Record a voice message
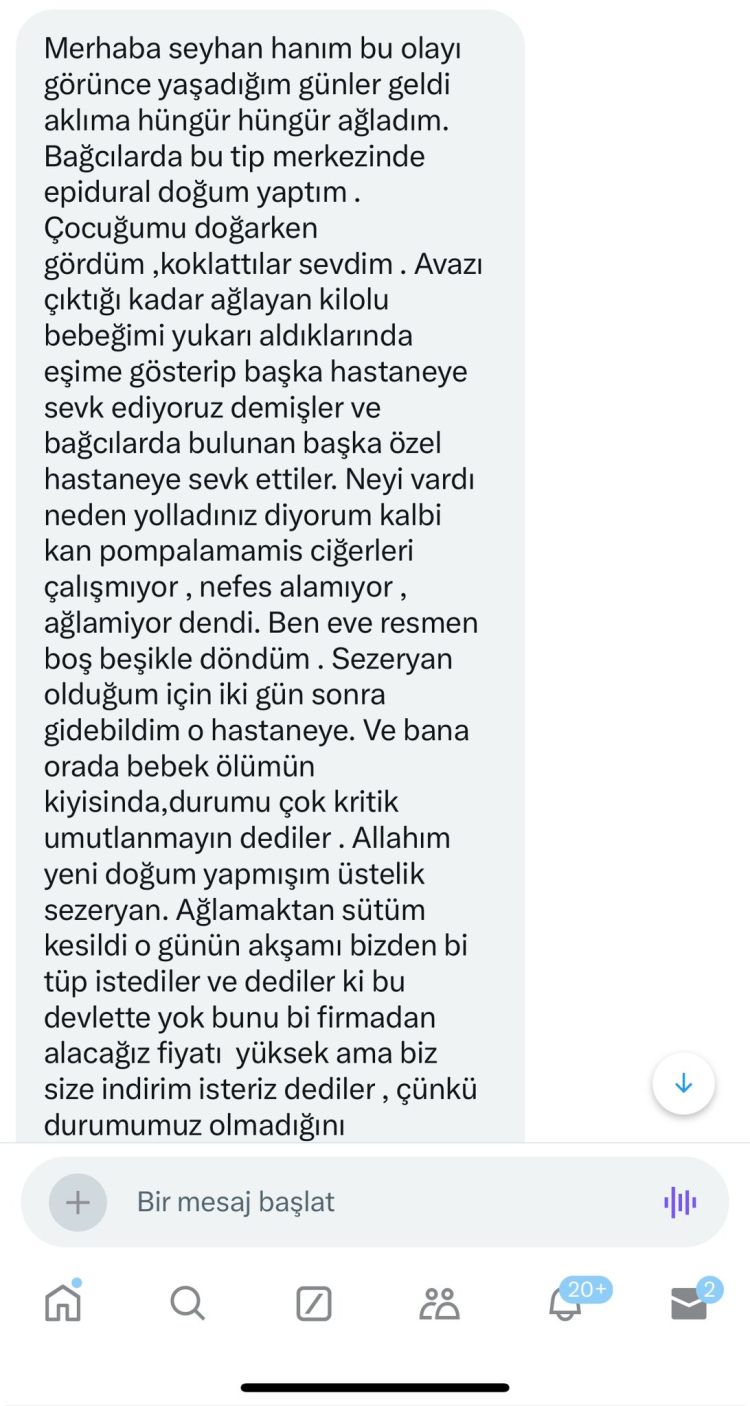This screenshot has height=1406, width=750. [x=680, y=1201]
